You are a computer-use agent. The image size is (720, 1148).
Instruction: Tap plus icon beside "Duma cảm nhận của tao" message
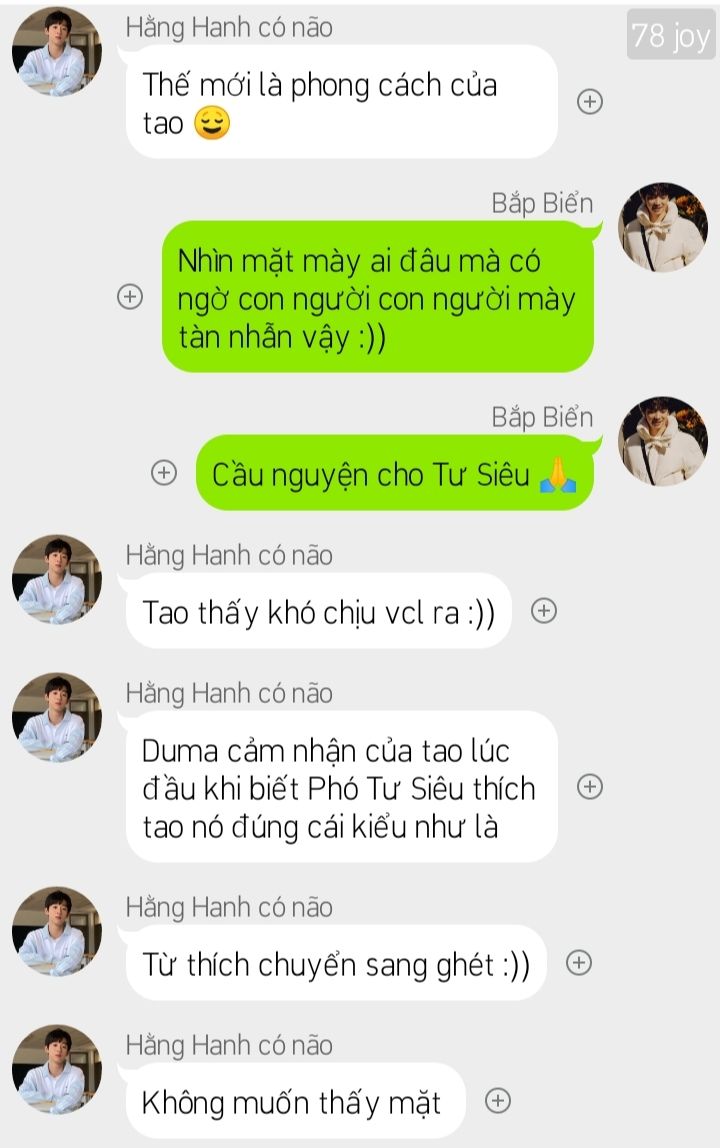[591, 787]
